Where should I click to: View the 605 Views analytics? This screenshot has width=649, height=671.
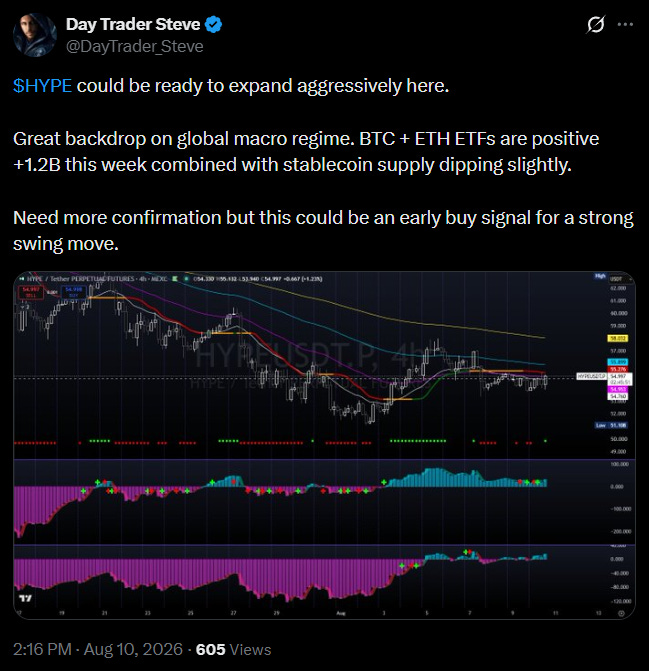[233, 650]
